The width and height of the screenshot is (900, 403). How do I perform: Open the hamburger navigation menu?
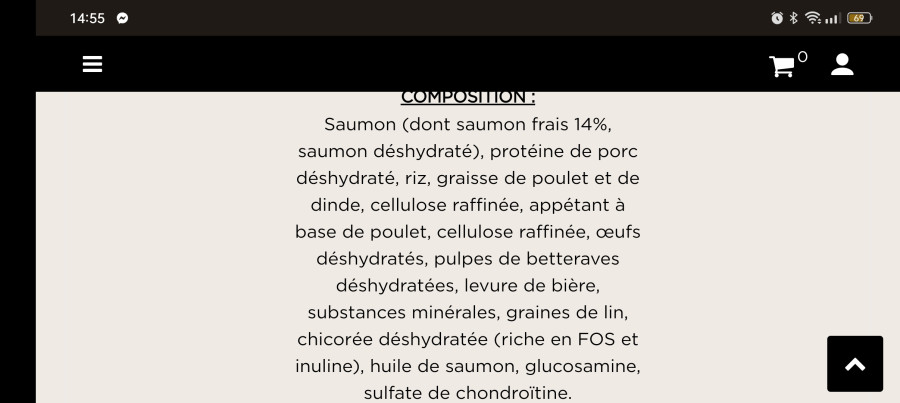pyautogui.click(x=92, y=64)
